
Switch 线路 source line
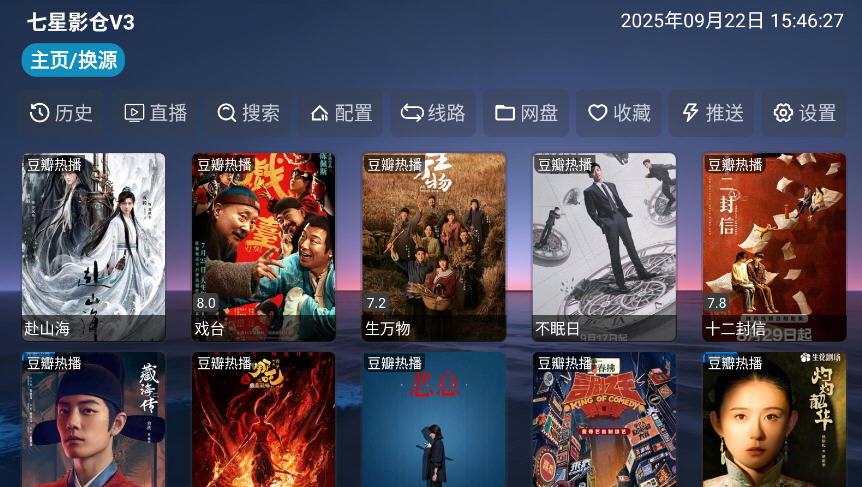(x=433, y=113)
